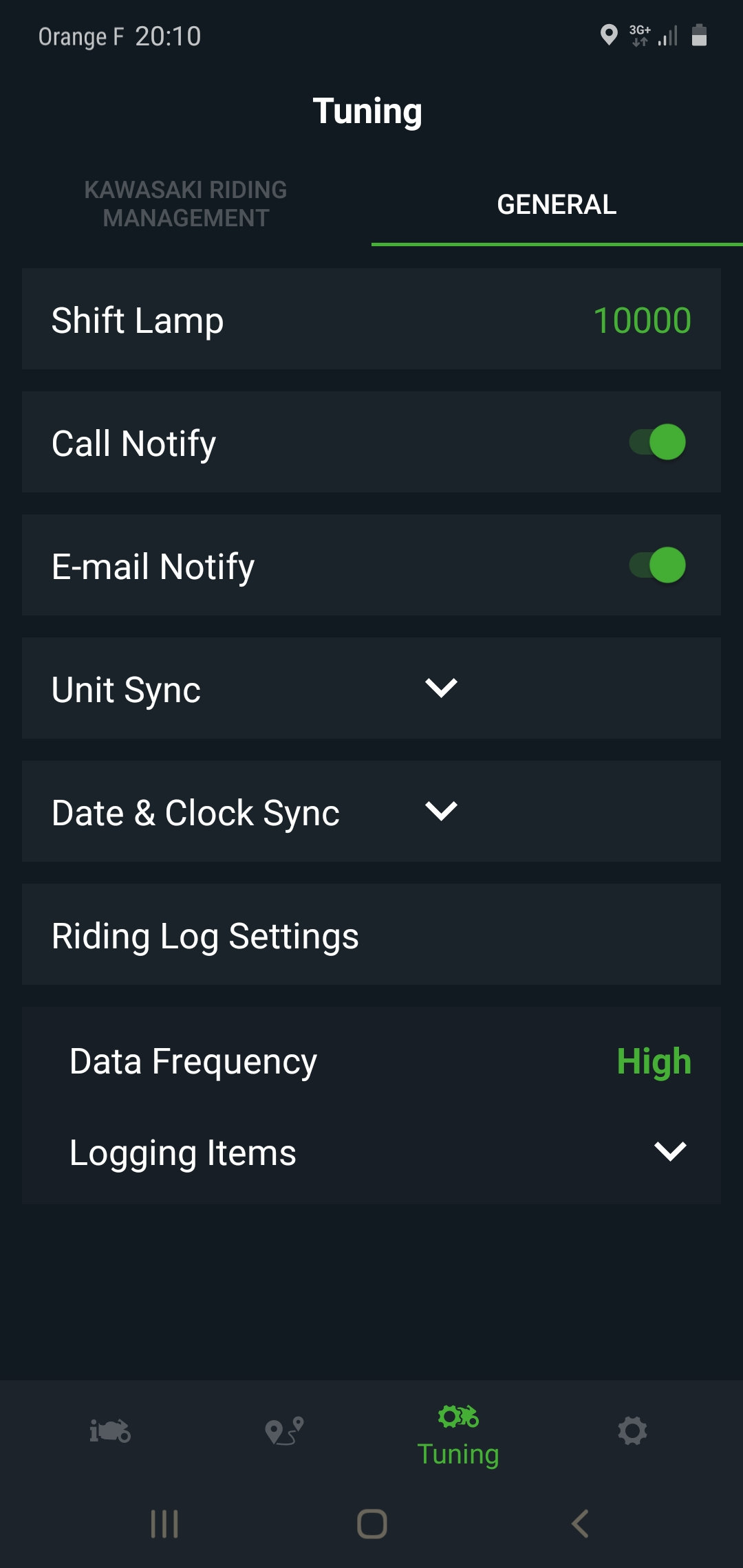Viewport: 743px width, 1568px height.
Task: Expand the Logging Items list
Action: click(670, 1152)
